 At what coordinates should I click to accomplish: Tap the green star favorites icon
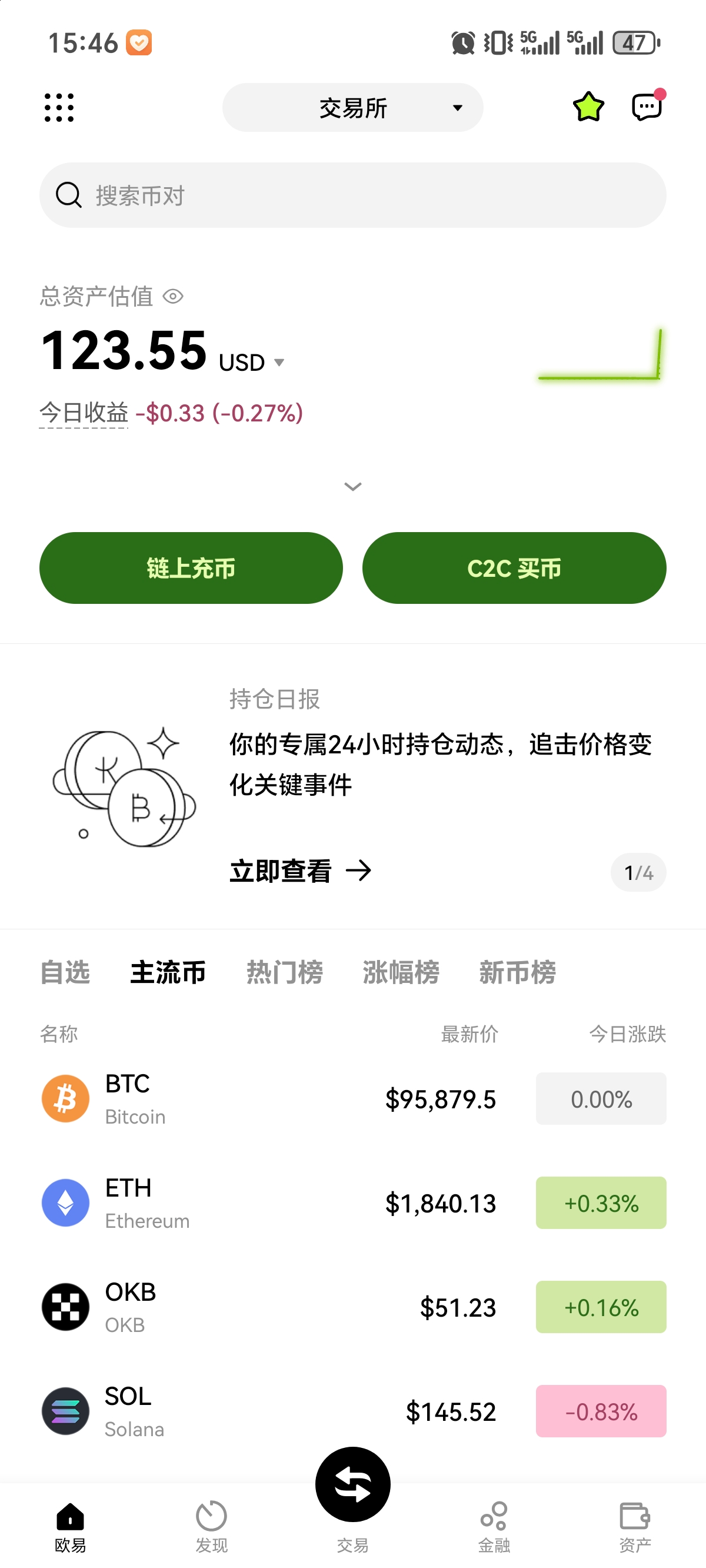click(x=588, y=107)
